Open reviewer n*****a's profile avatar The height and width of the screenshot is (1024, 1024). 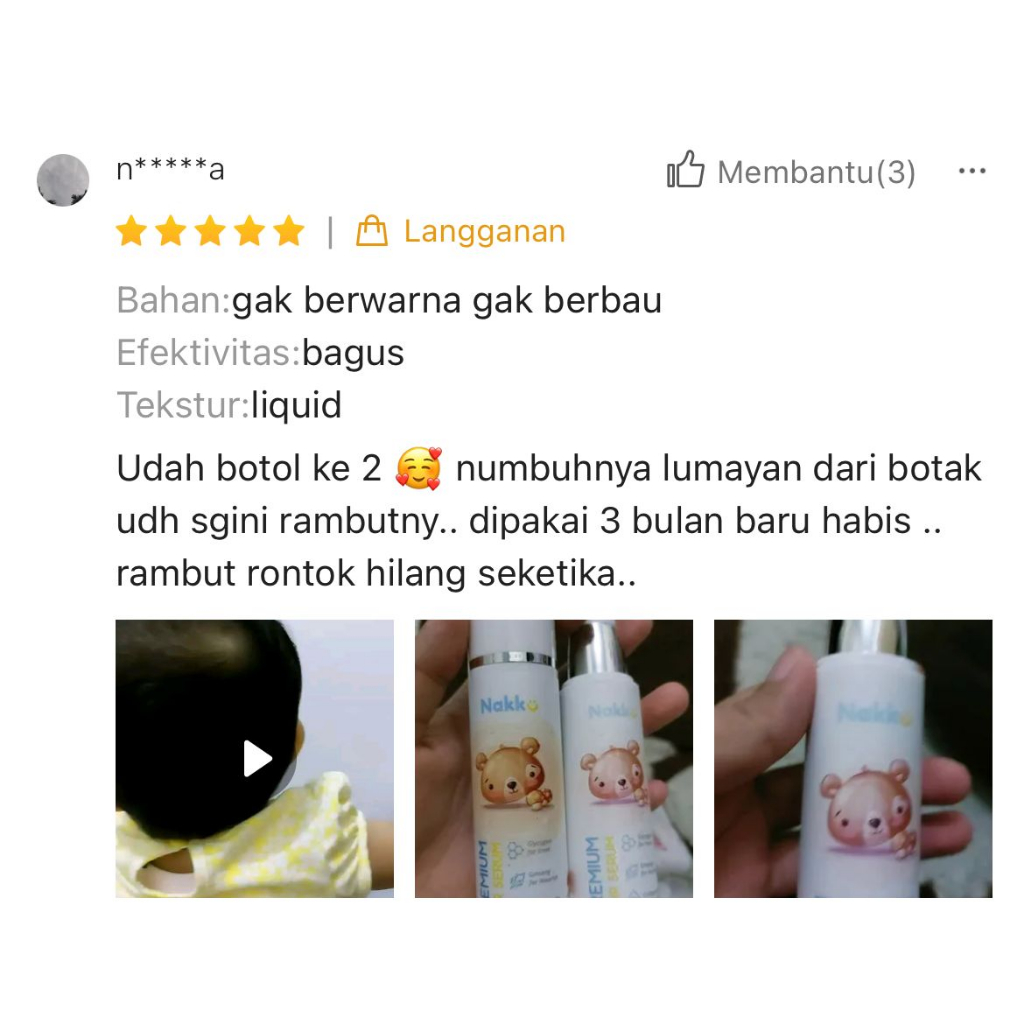click(63, 180)
